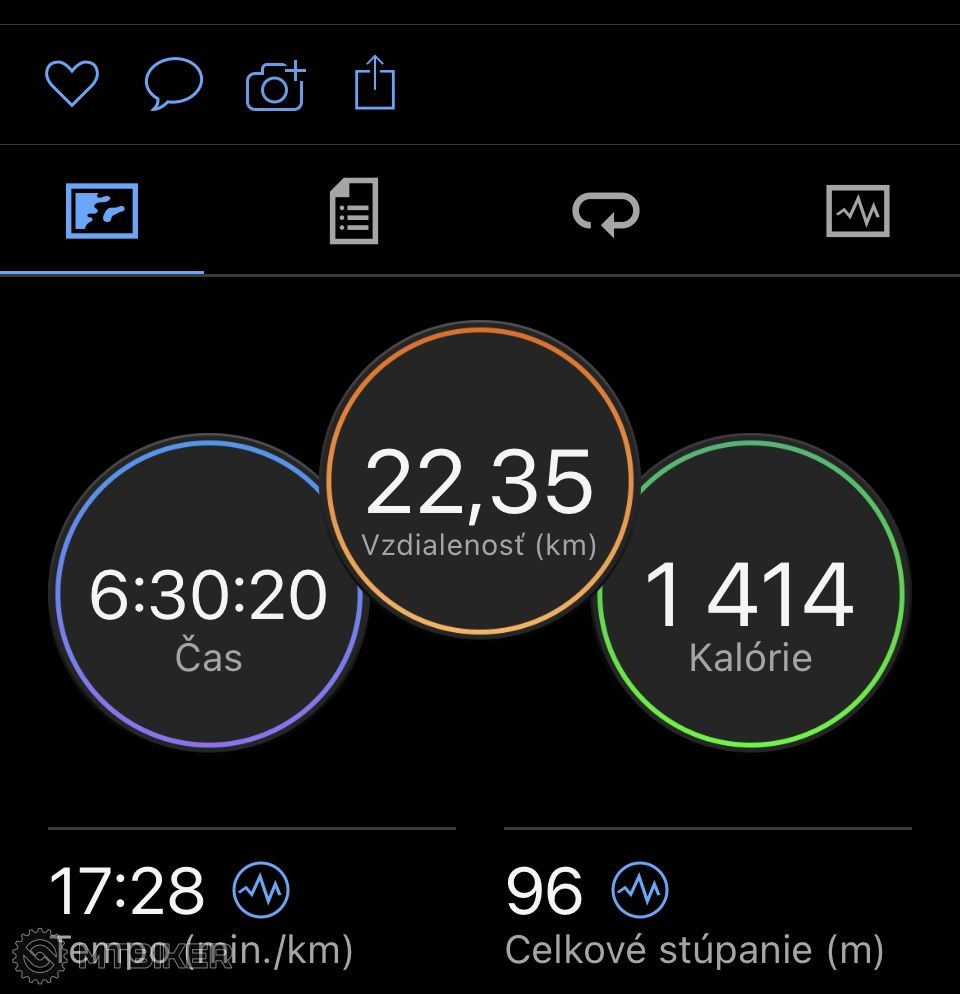This screenshot has height=994, width=960.
Task: Open the chart icon next to 17:28 pace
Action: coord(261,890)
